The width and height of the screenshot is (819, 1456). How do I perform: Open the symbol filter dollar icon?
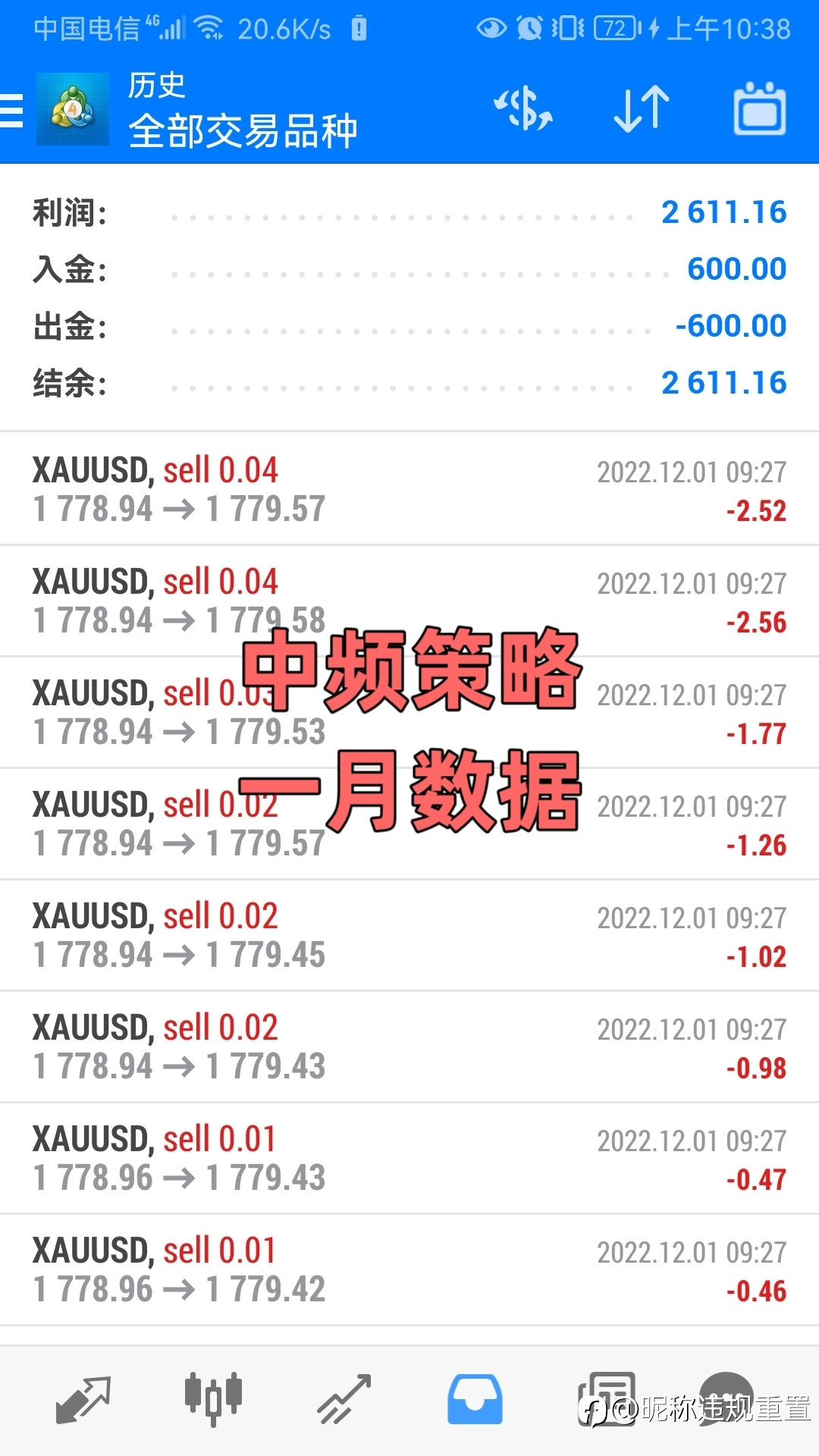click(523, 109)
